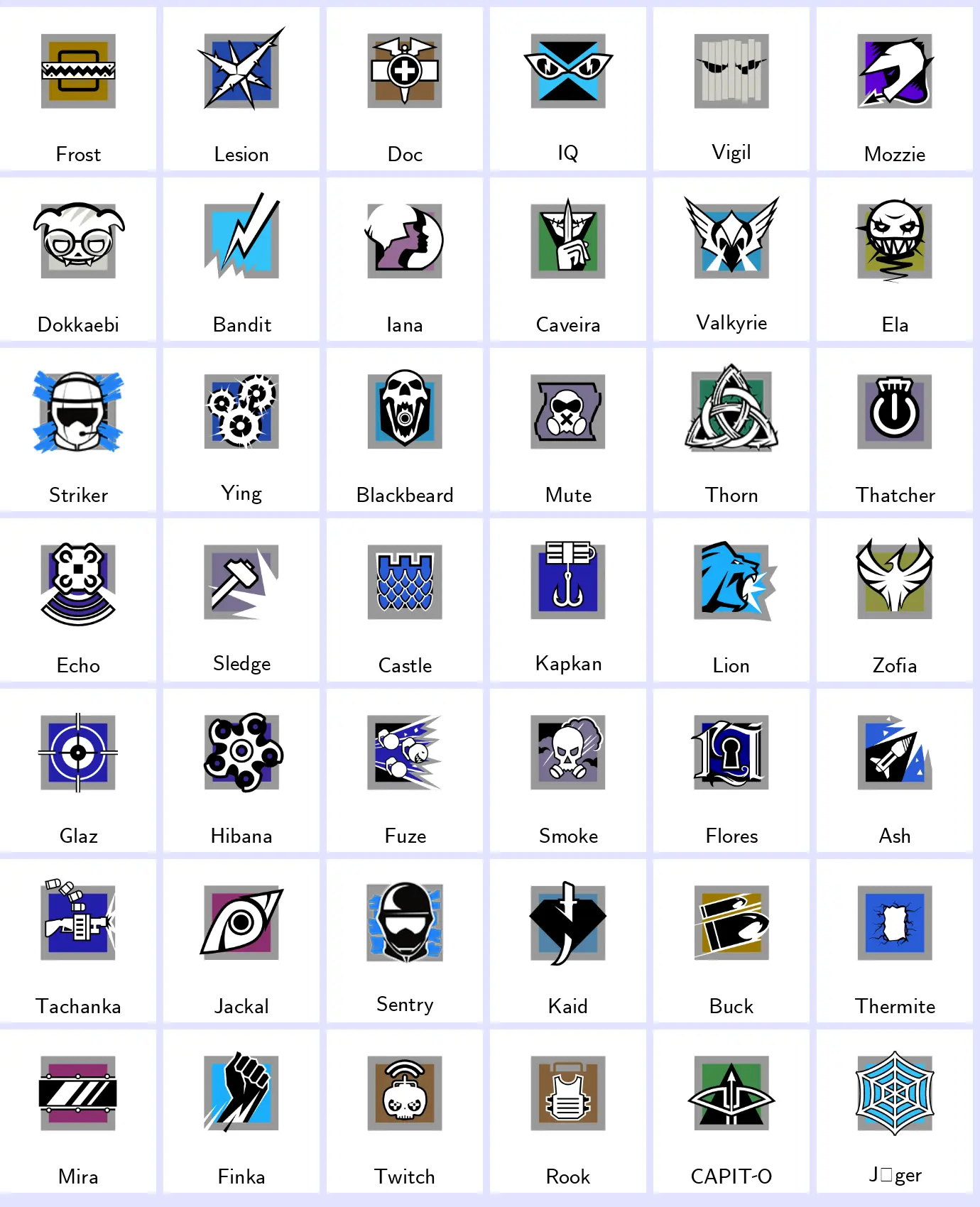Image resolution: width=980 pixels, height=1207 pixels.
Task: Open Blackbeard's tile
Action: [405, 430]
